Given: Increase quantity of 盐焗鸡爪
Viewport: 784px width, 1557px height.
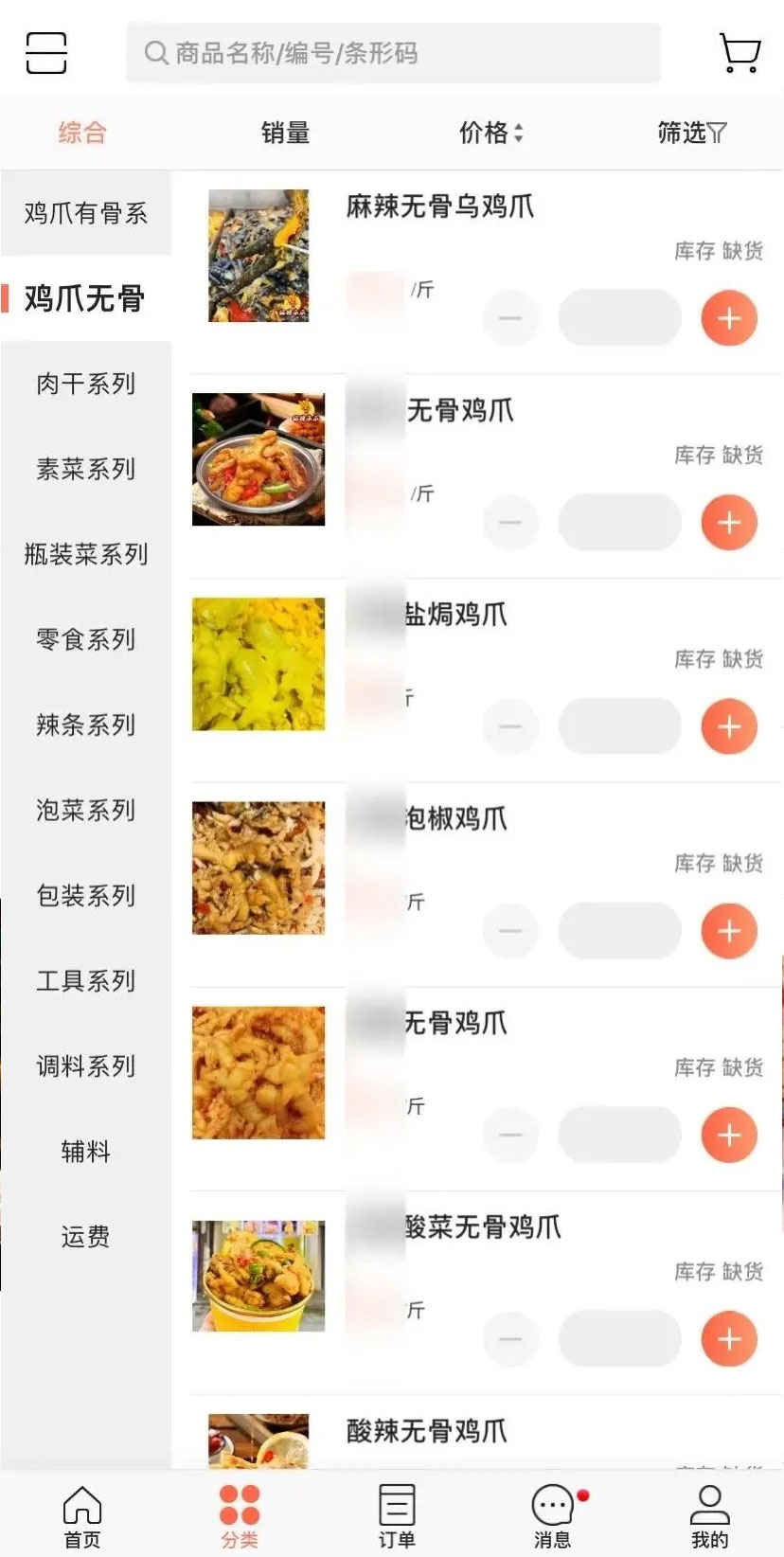Looking at the screenshot, I should tap(729, 726).
